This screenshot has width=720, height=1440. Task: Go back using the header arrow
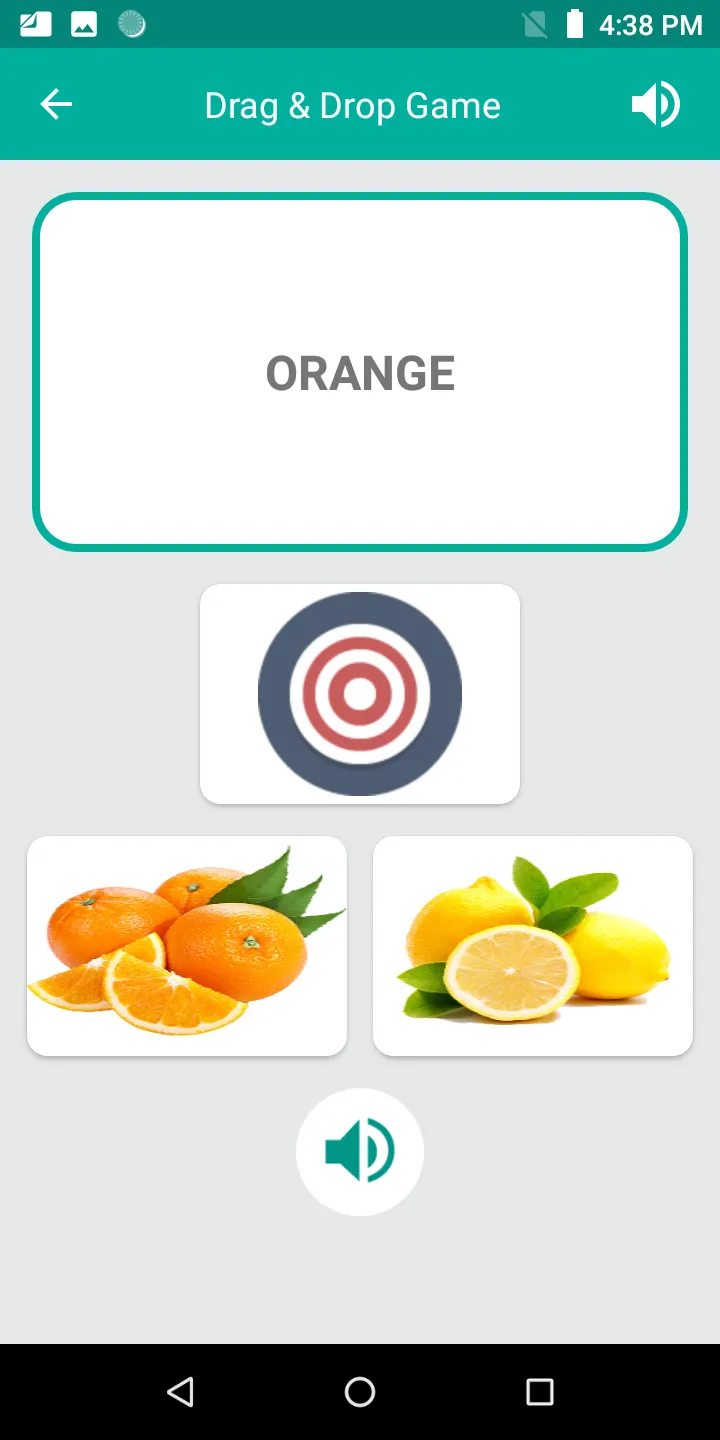(x=56, y=104)
